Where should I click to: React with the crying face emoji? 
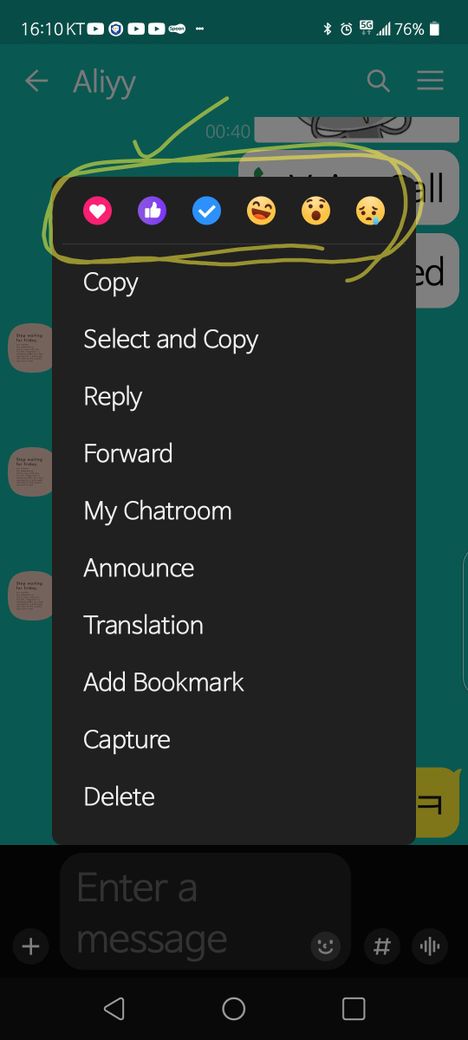[x=370, y=212]
